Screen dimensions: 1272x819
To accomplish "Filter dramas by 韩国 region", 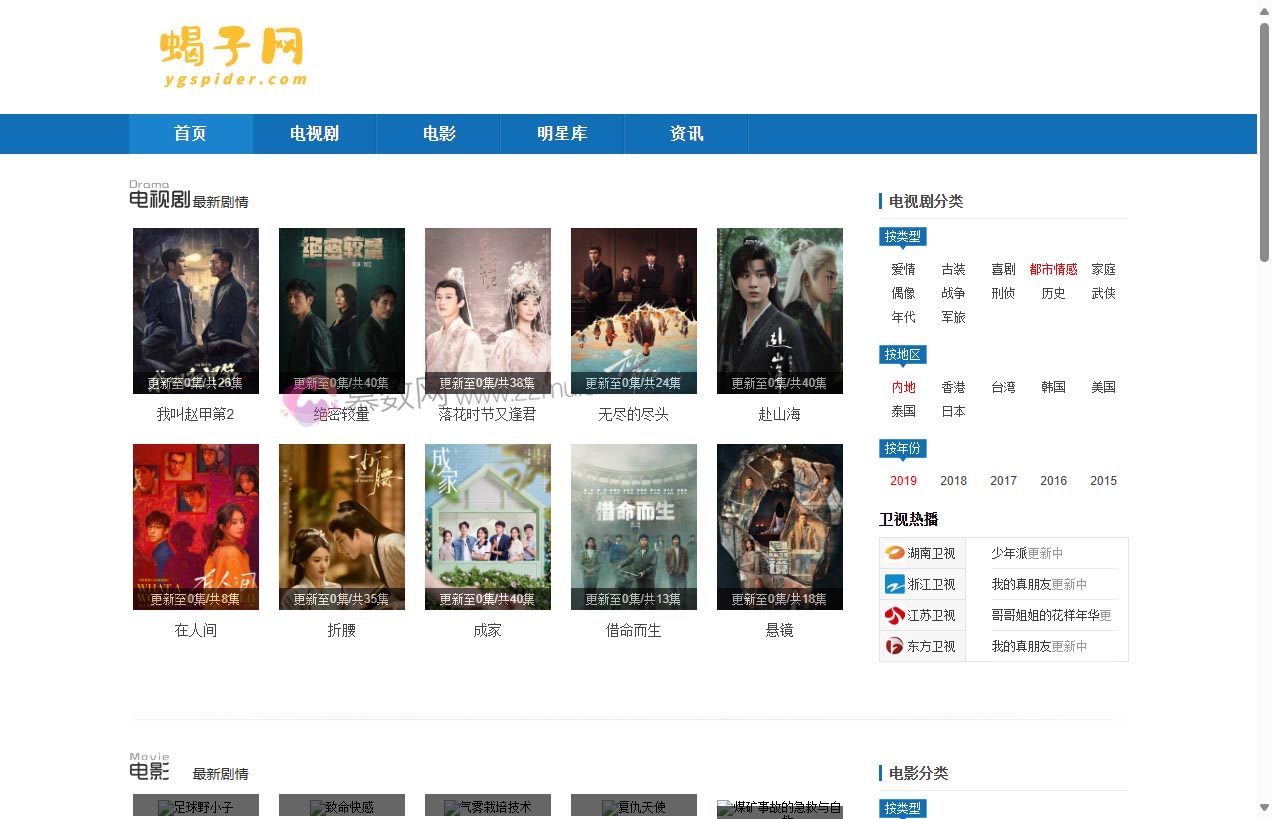I will pos(1053,387).
